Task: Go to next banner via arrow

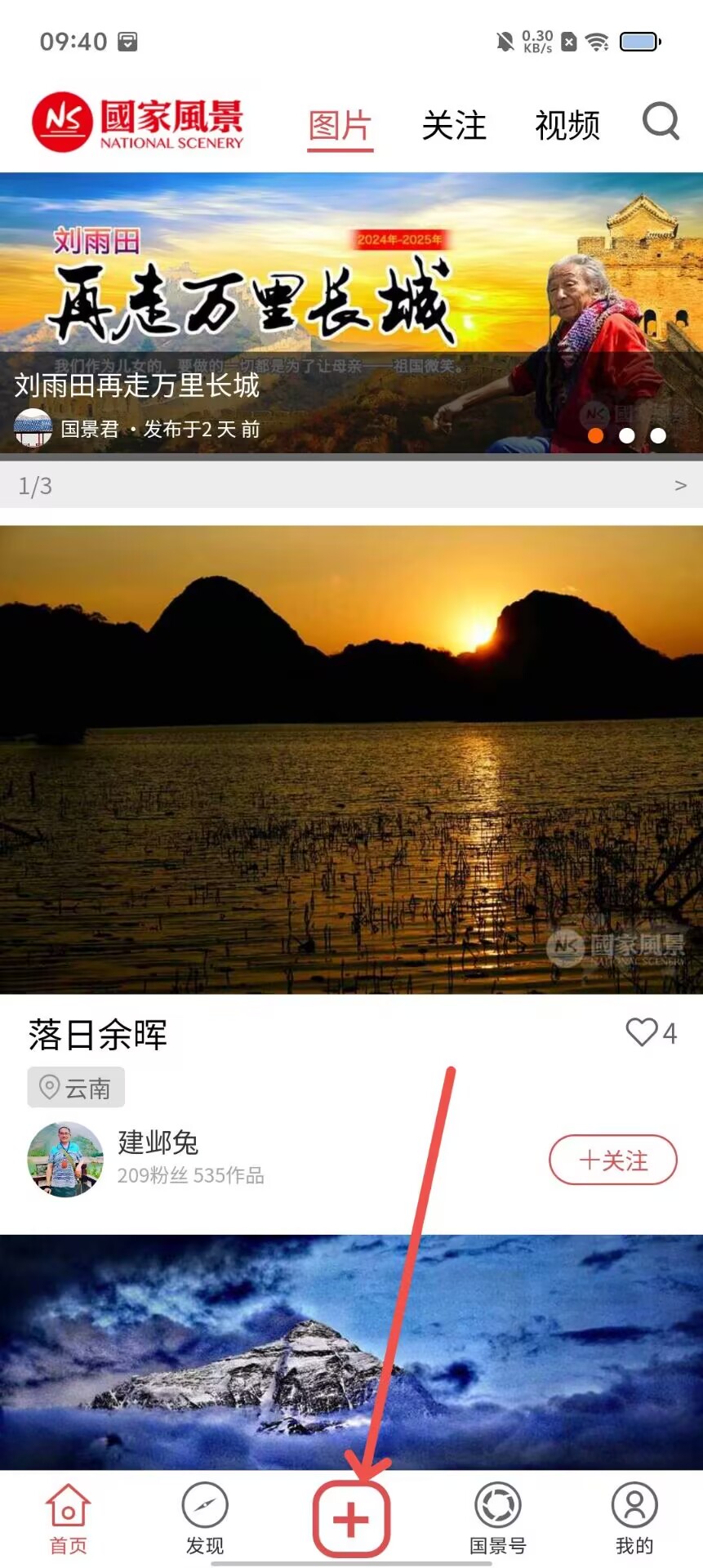Action: click(680, 486)
